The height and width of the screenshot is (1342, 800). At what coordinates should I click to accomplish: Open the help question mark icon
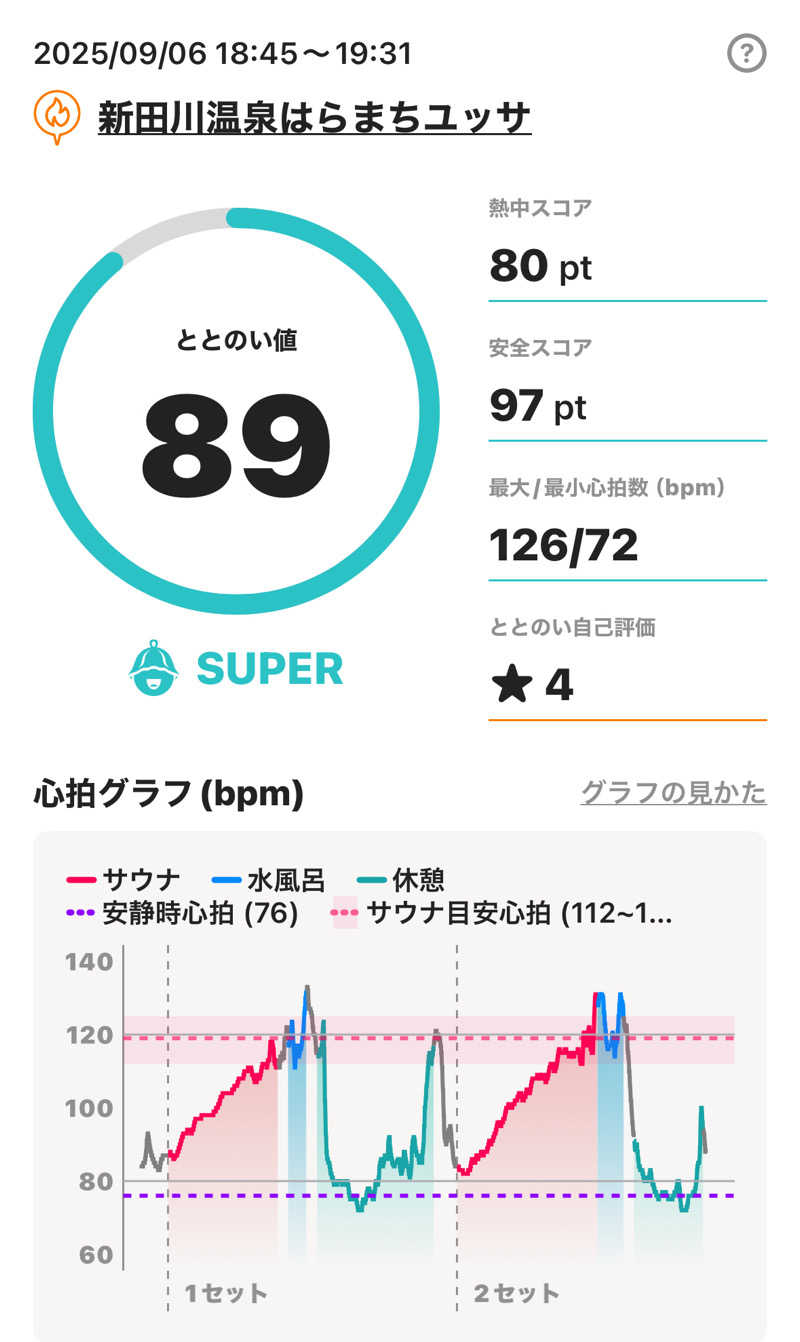pyautogui.click(x=746, y=53)
